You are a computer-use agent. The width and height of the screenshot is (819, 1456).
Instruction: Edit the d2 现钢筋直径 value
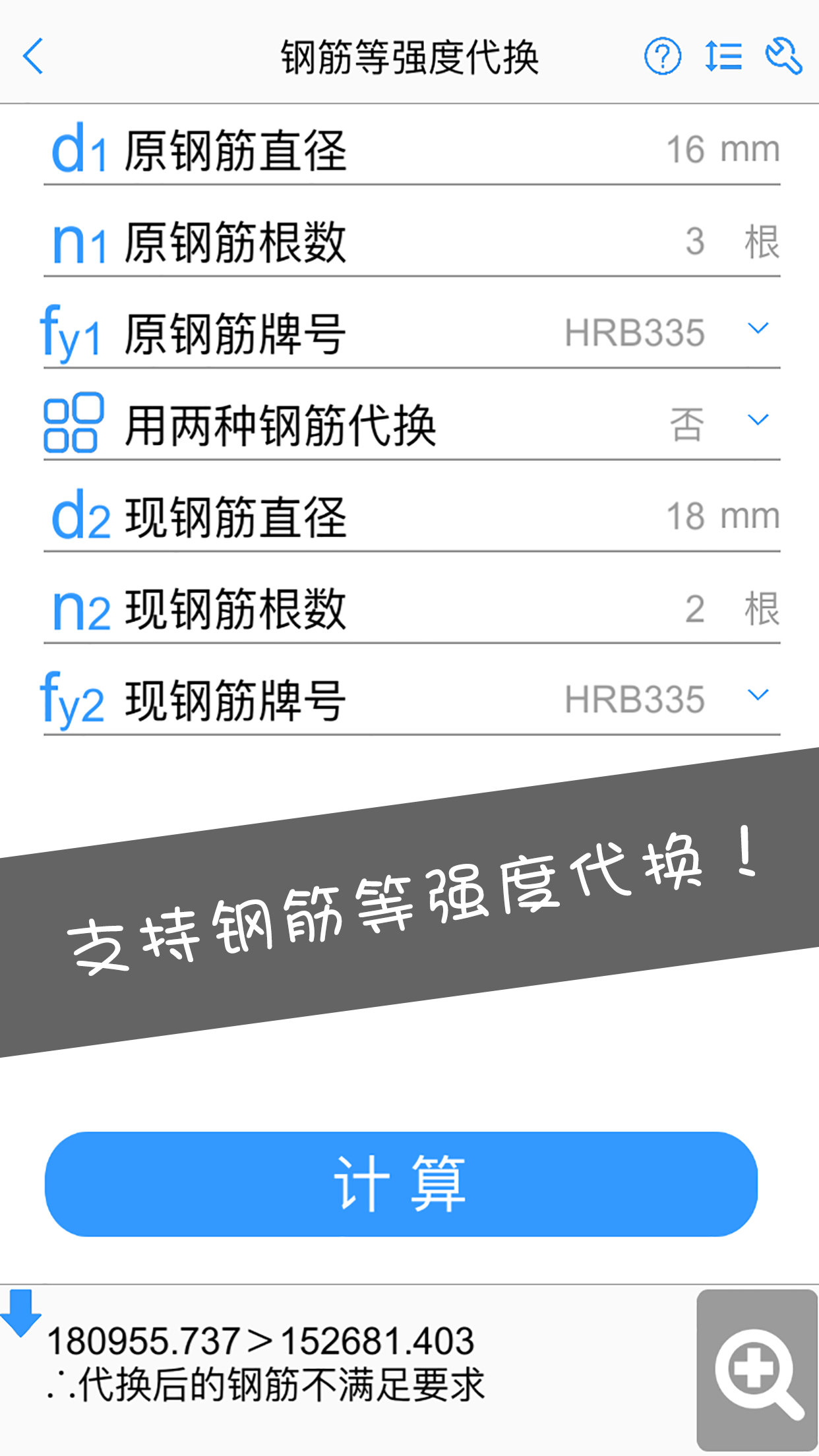[x=685, y=516]
